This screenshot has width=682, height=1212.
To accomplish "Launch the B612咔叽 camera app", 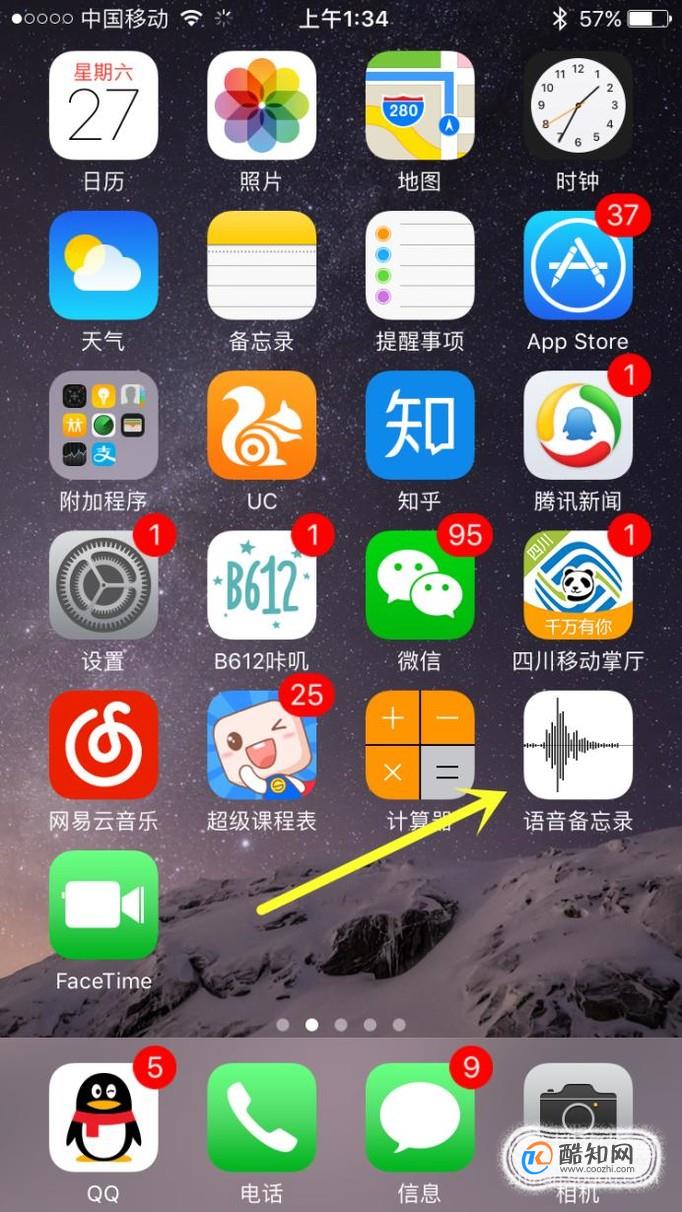I will click(x=261, y=585).
